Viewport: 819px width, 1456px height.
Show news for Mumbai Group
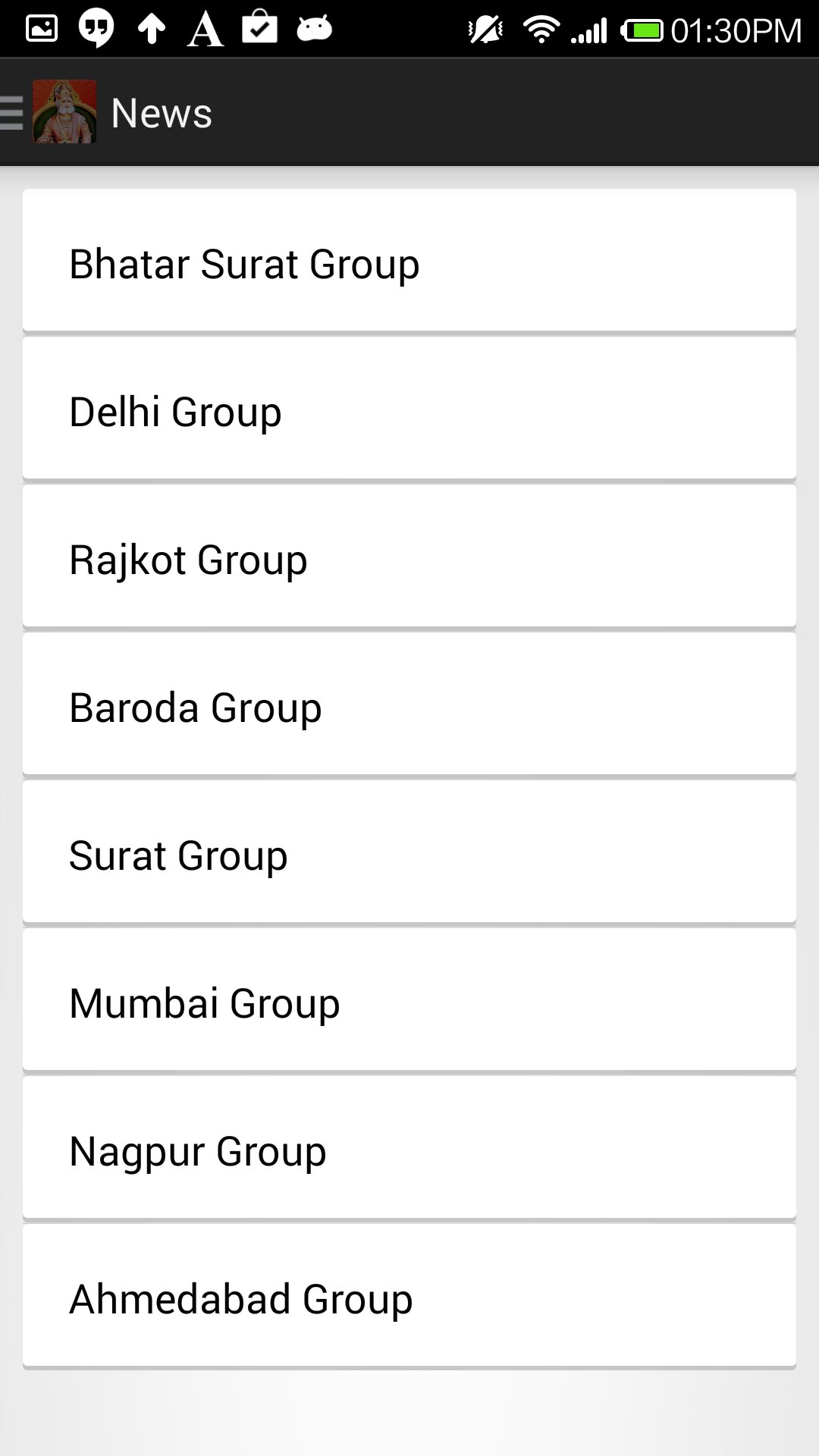pos(409,1001)
